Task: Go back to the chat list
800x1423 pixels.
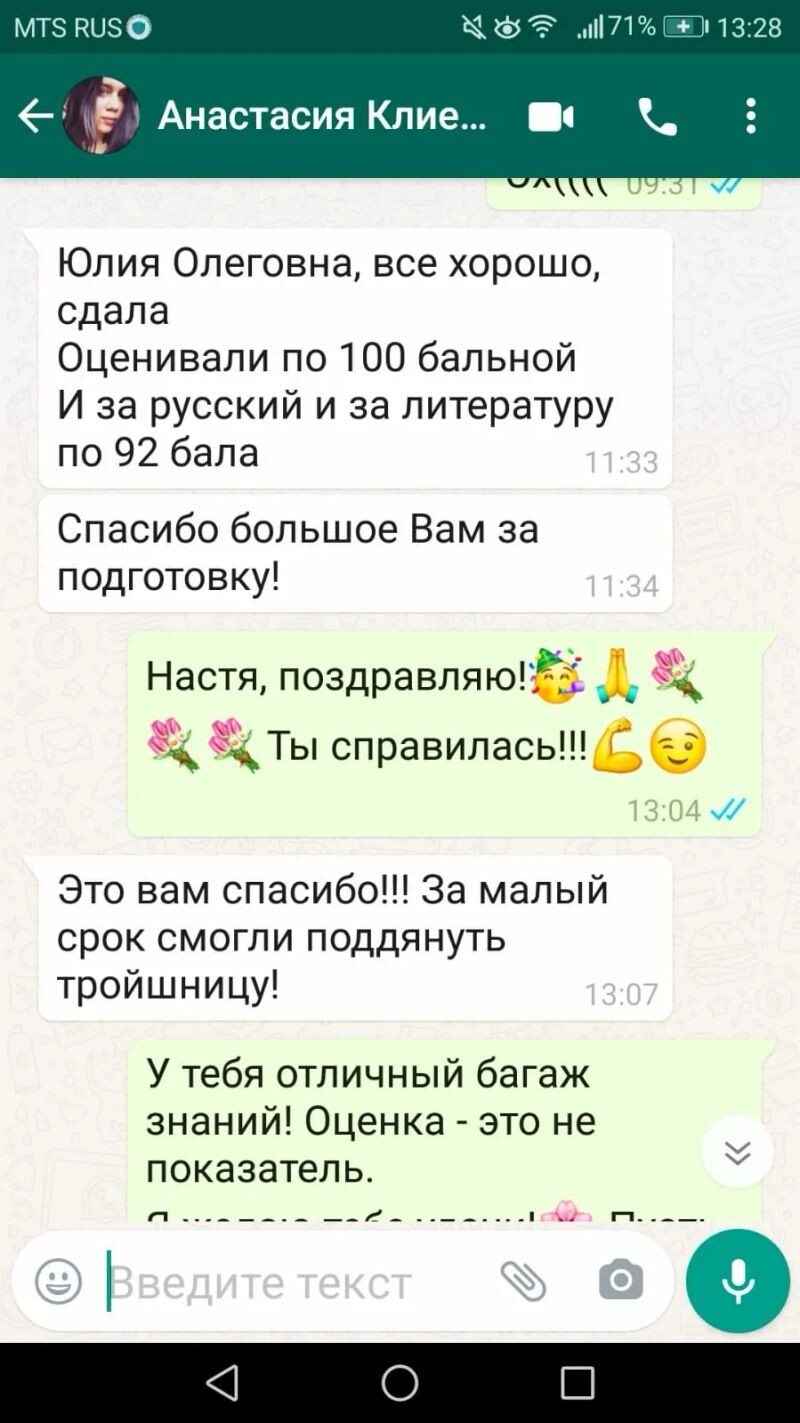Action: (x=34, y=117)
